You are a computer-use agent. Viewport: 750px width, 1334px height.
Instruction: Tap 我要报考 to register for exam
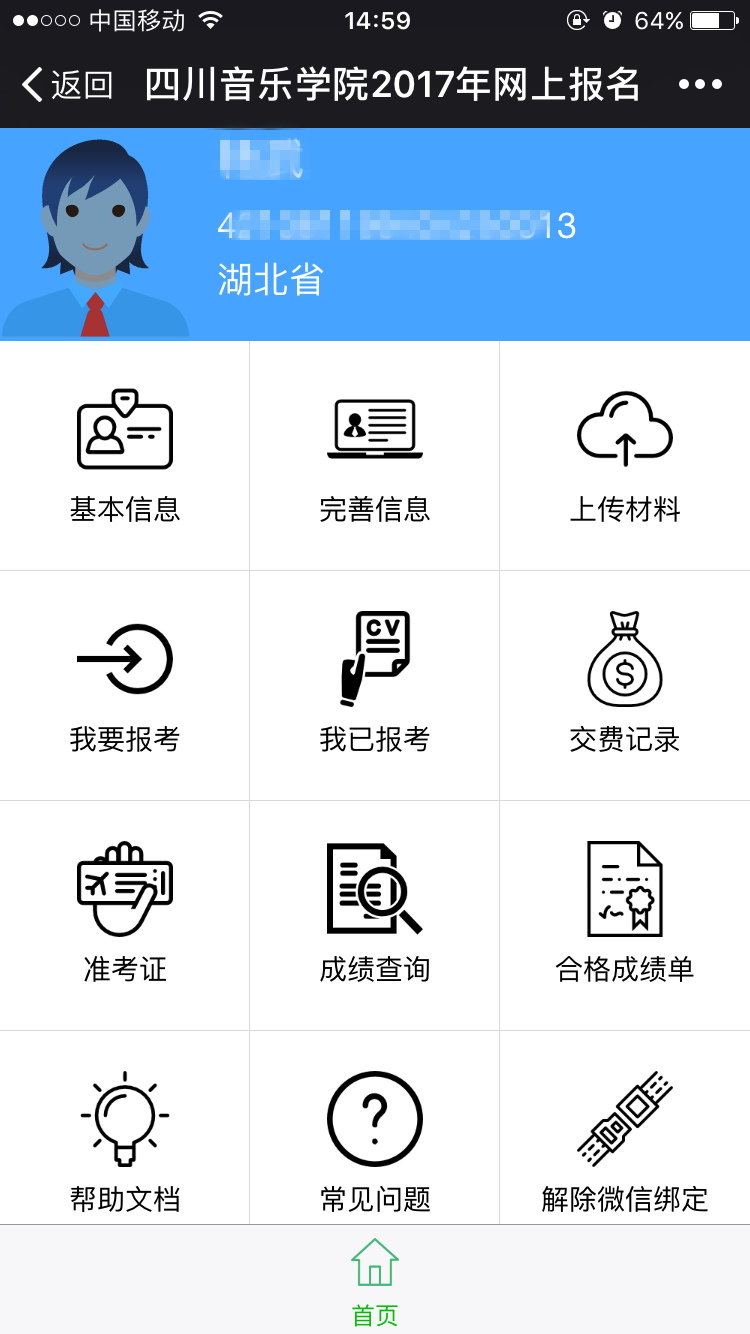[x=125, y=686]
